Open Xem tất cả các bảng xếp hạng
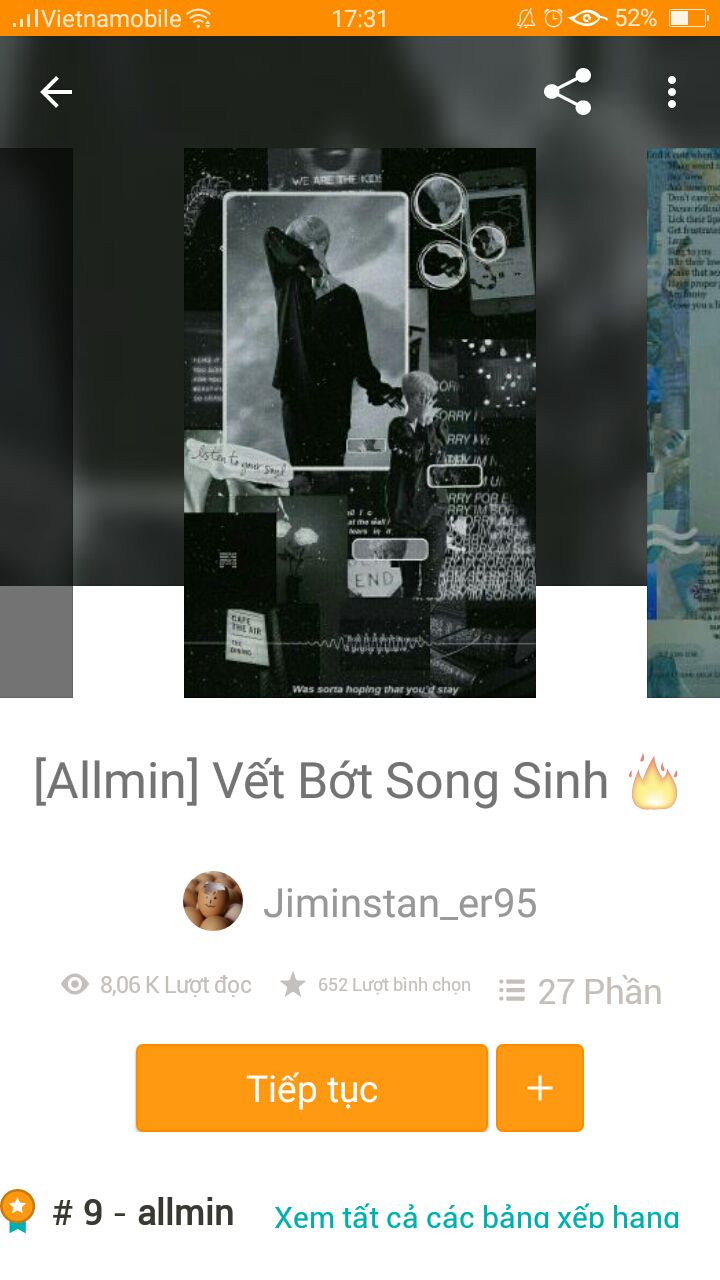 [x=477, y=1216]
